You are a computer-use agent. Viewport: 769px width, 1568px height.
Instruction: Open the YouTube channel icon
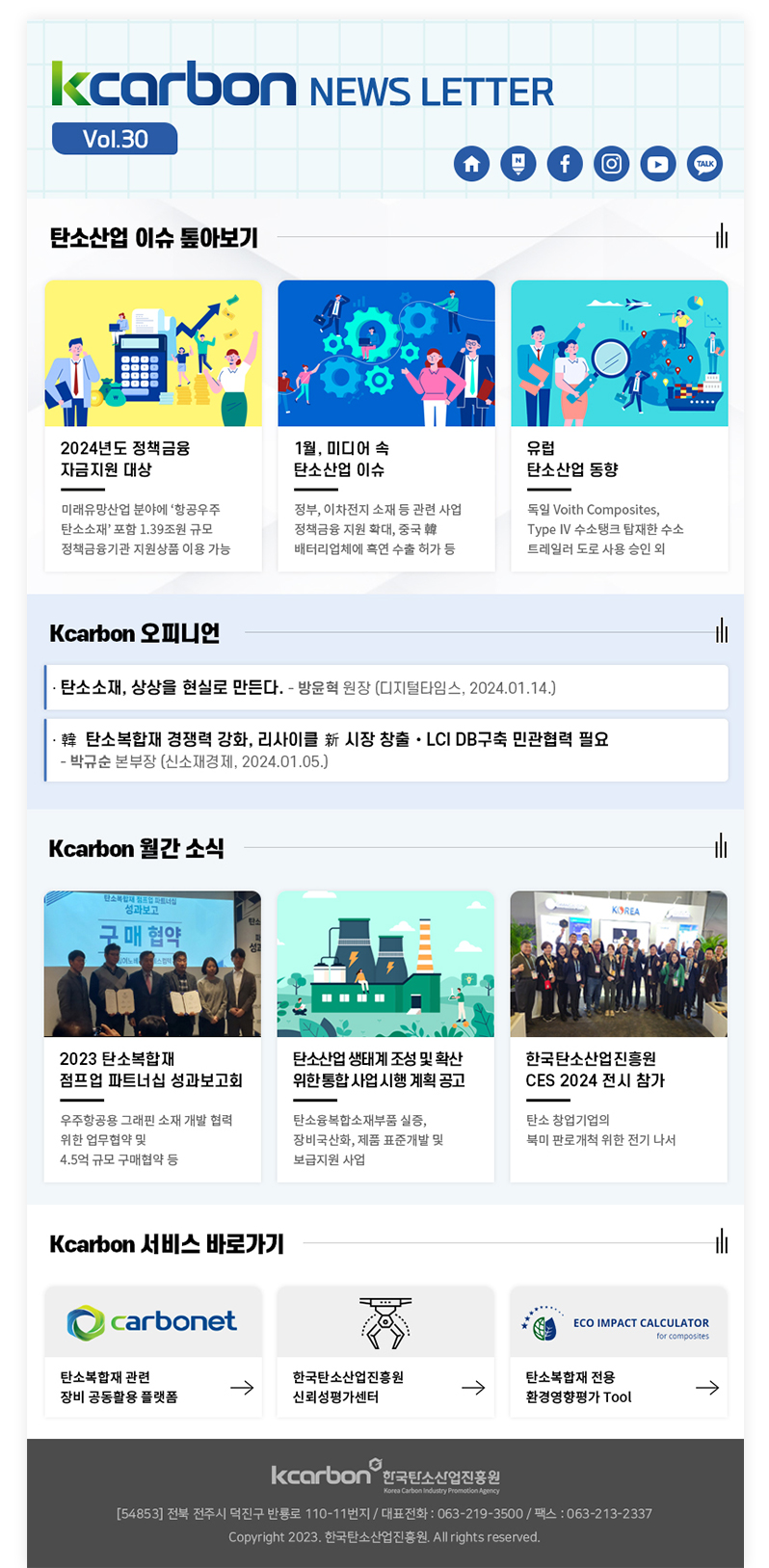point(658,164)
